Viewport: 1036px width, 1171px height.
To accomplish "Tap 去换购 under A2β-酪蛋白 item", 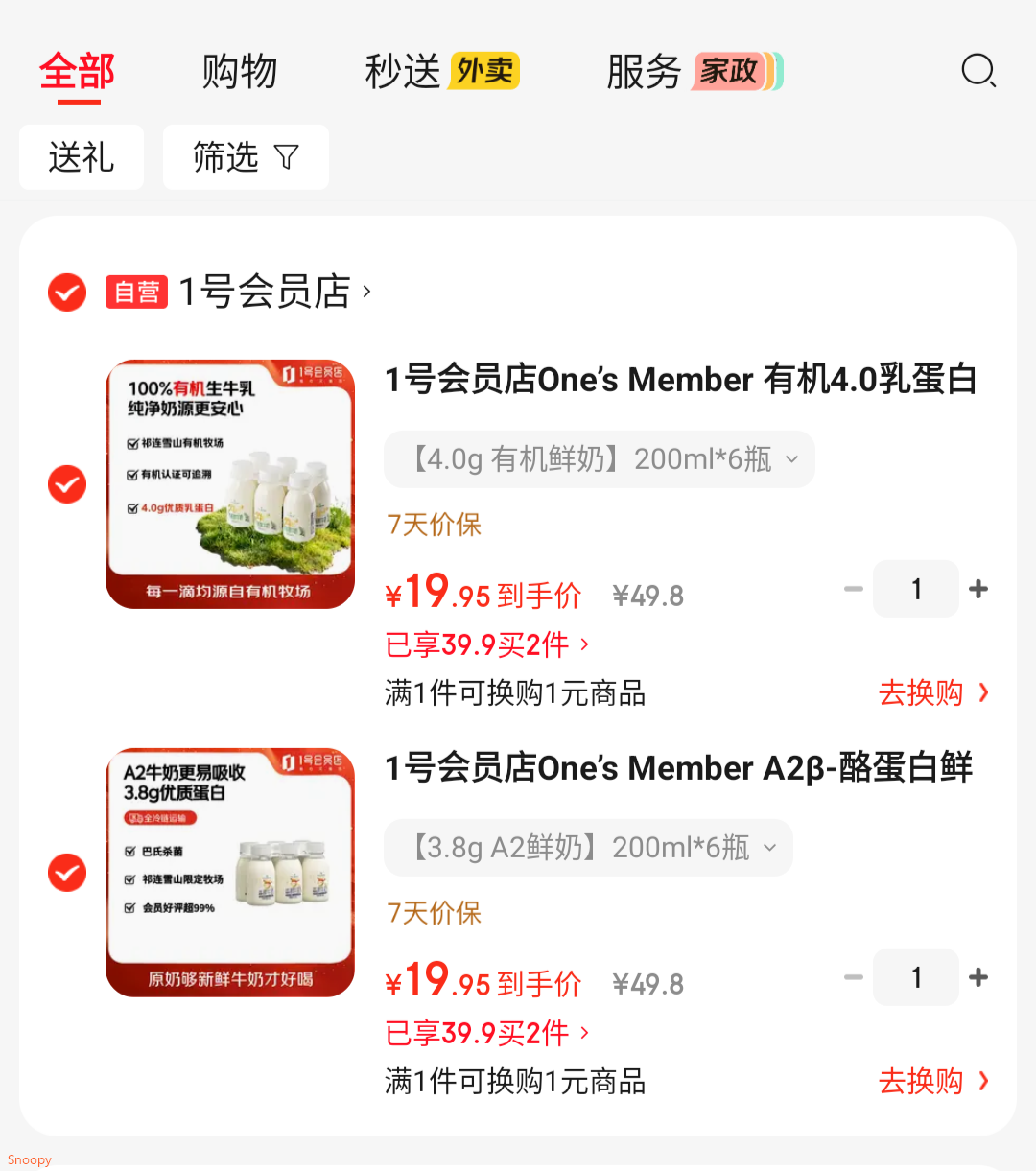I will point(932,1081).
